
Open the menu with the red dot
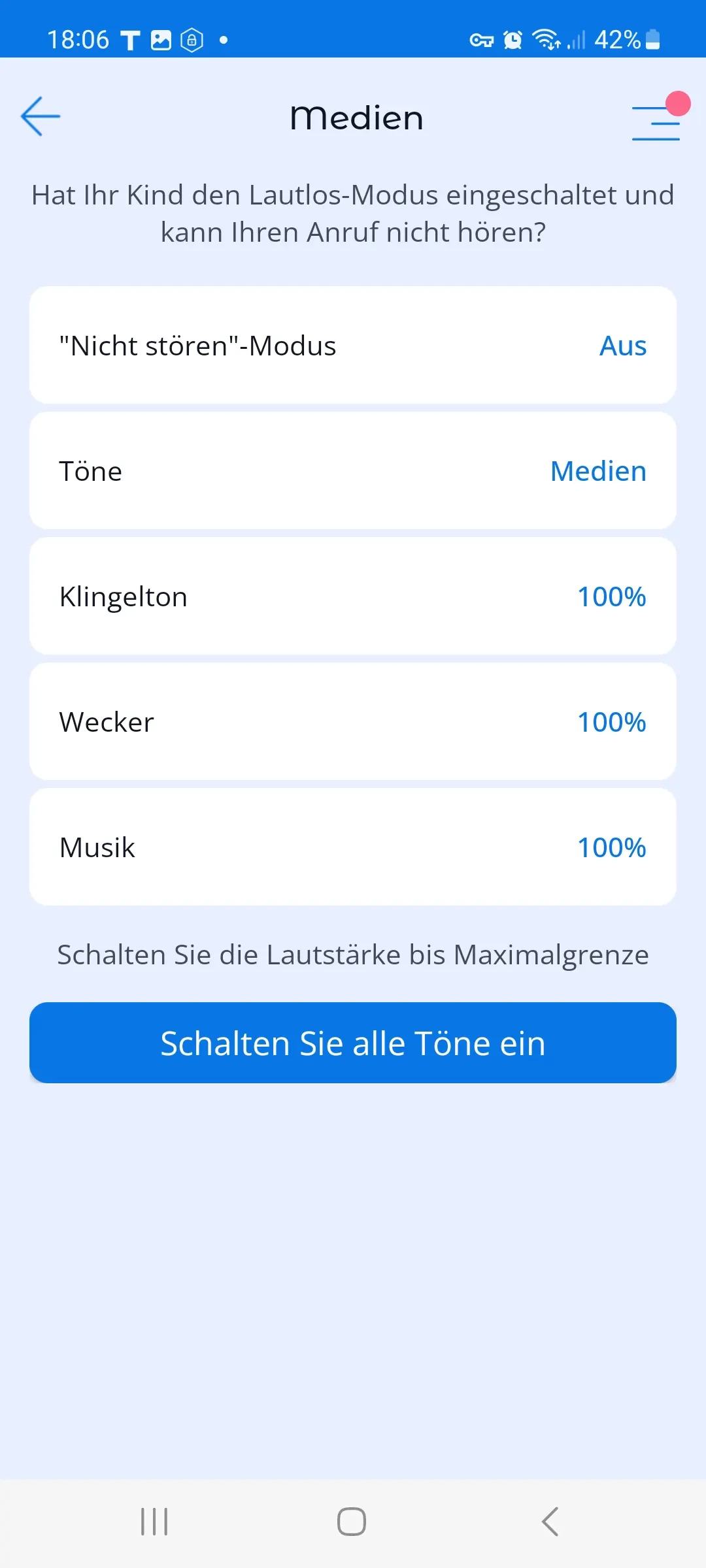point(656,122)
